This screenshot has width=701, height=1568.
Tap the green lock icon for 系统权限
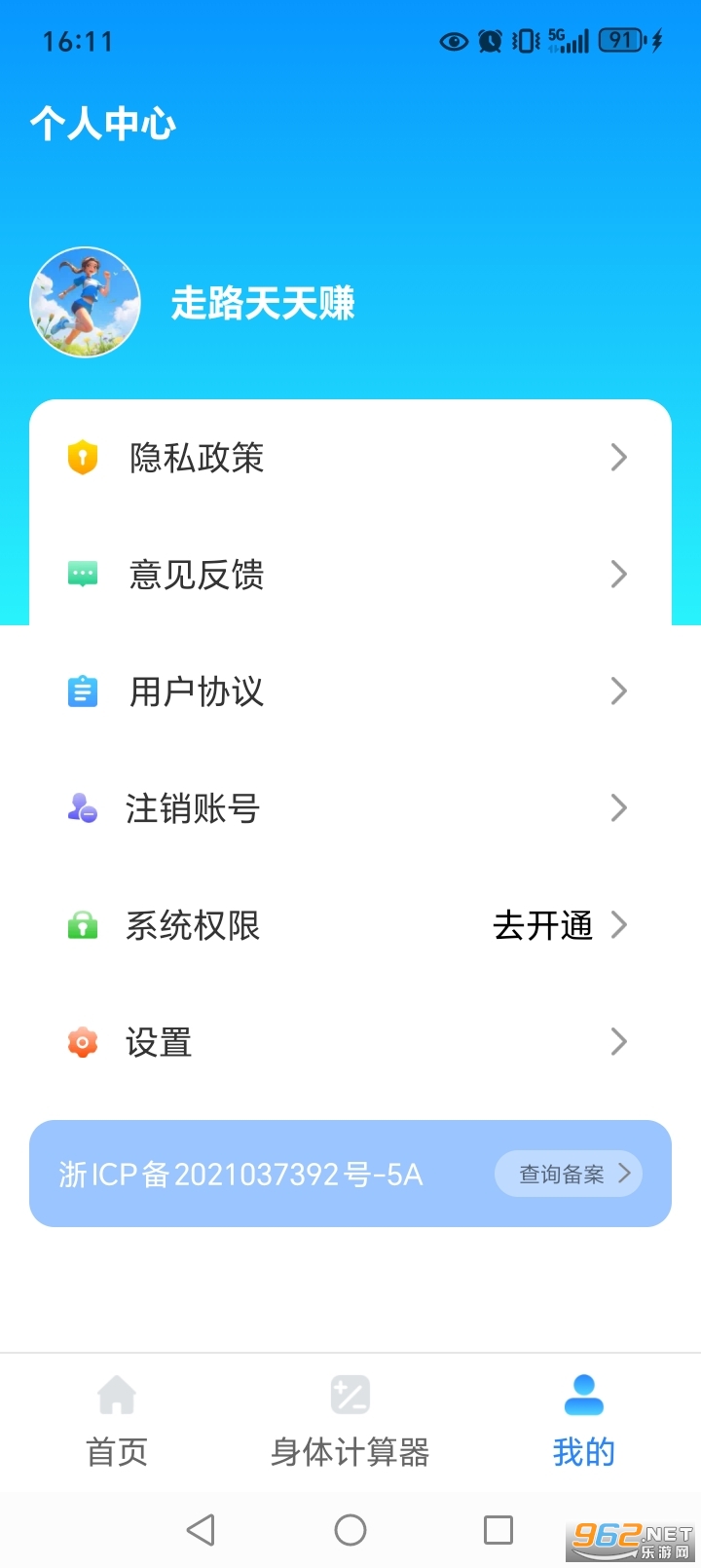82,925
